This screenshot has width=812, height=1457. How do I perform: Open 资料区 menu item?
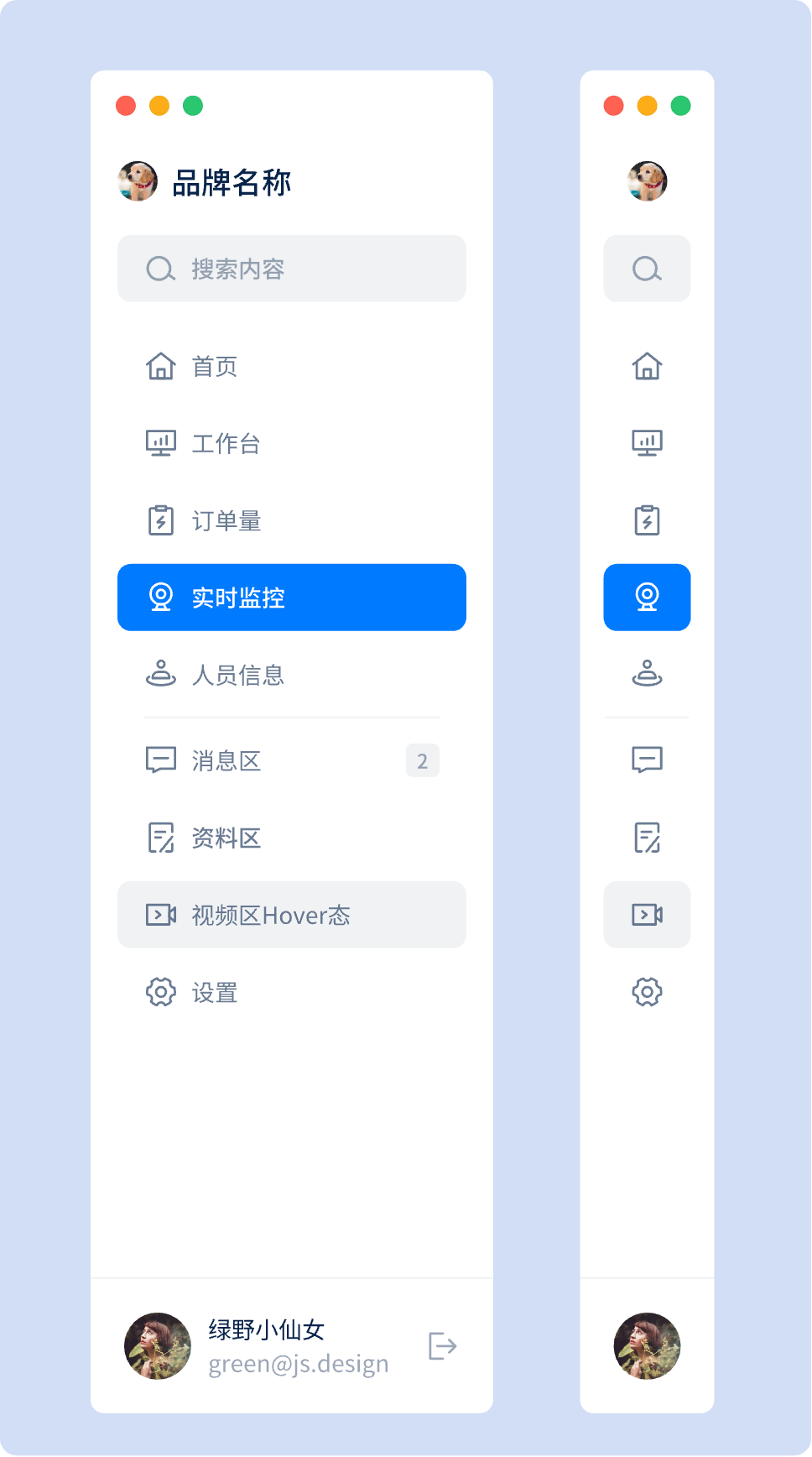pyautogui.click(x=225, y=838)
